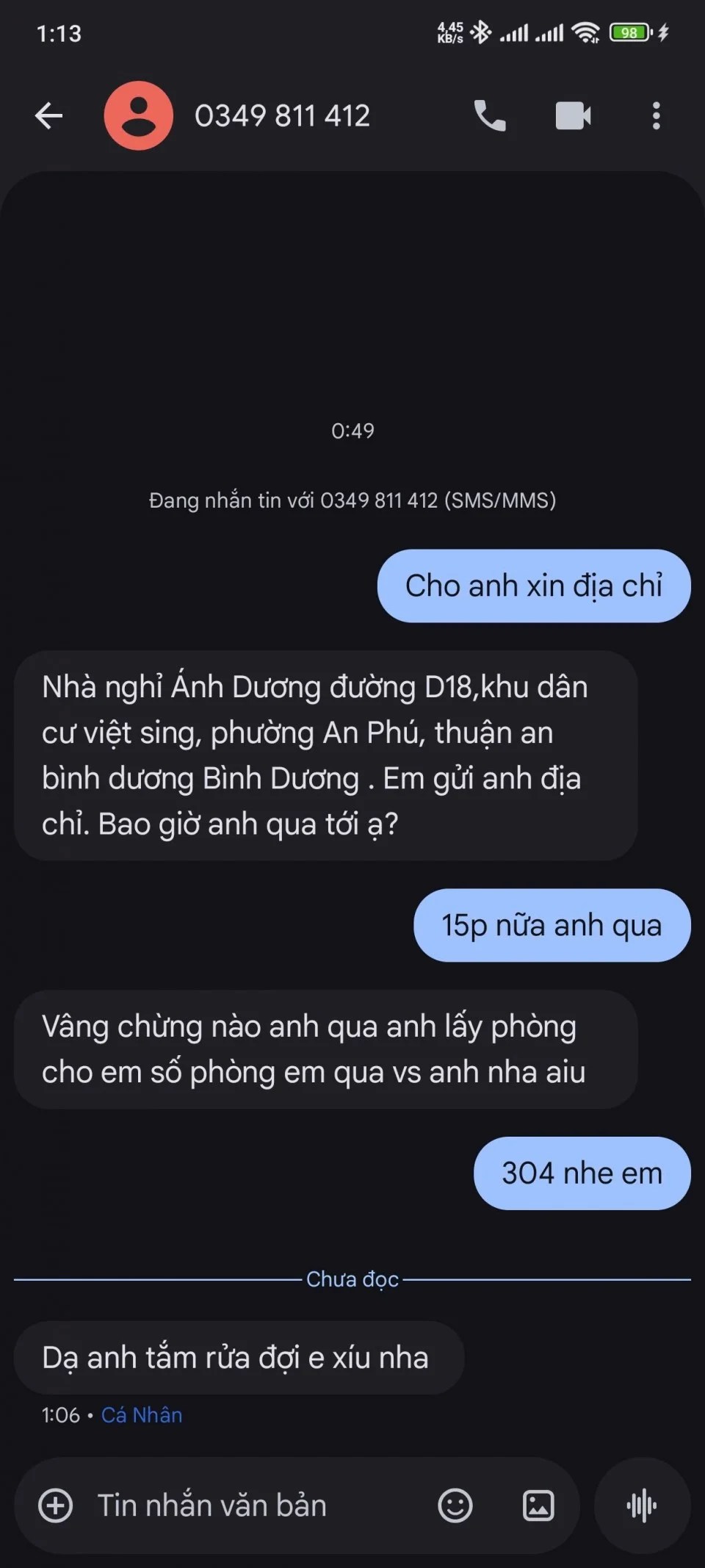The width and height of the screenshot is (705, 1568).
Task: Tap the Cá Nhân SIM label
Action: pyautogui.click(x=142, y=1414)
